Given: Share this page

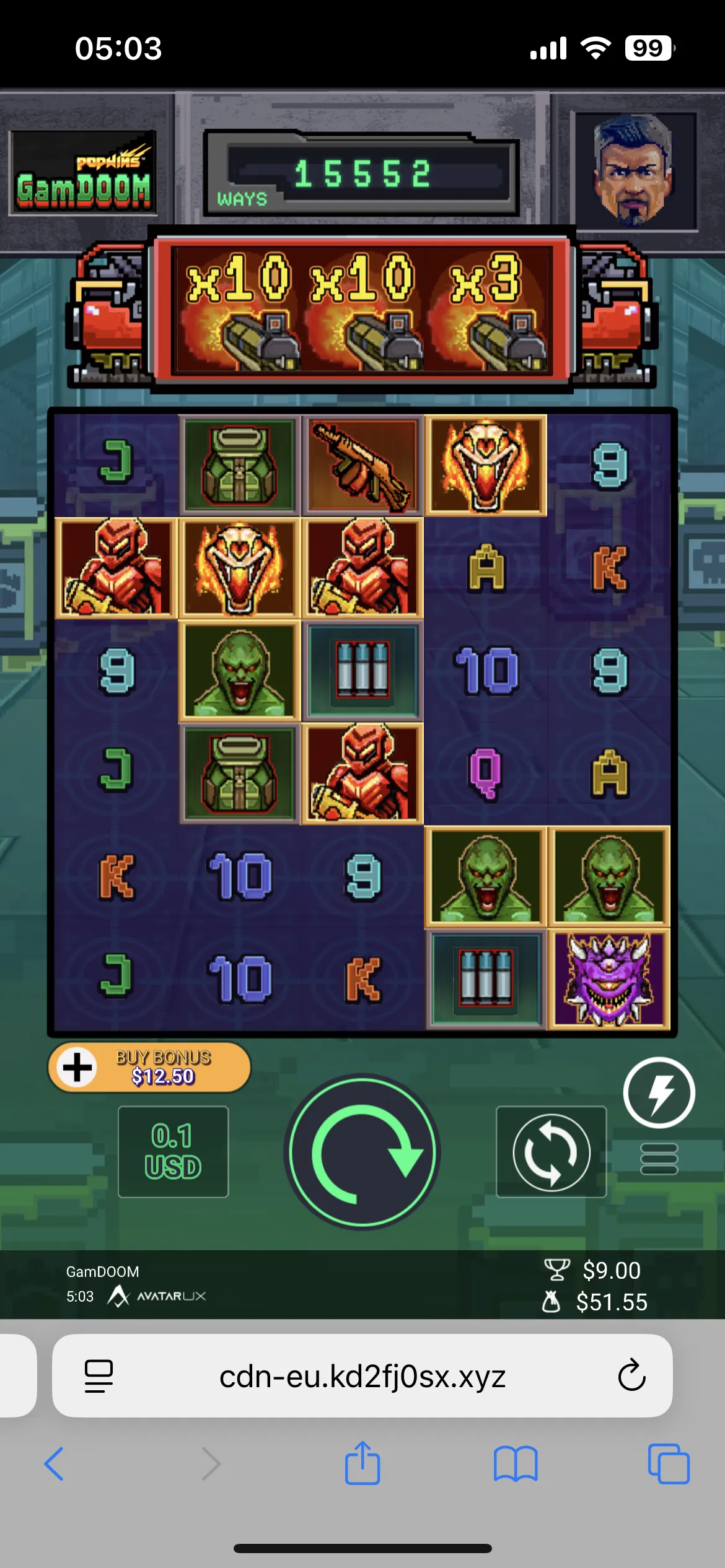Looking at the screenshot, I should [362, 1463].
